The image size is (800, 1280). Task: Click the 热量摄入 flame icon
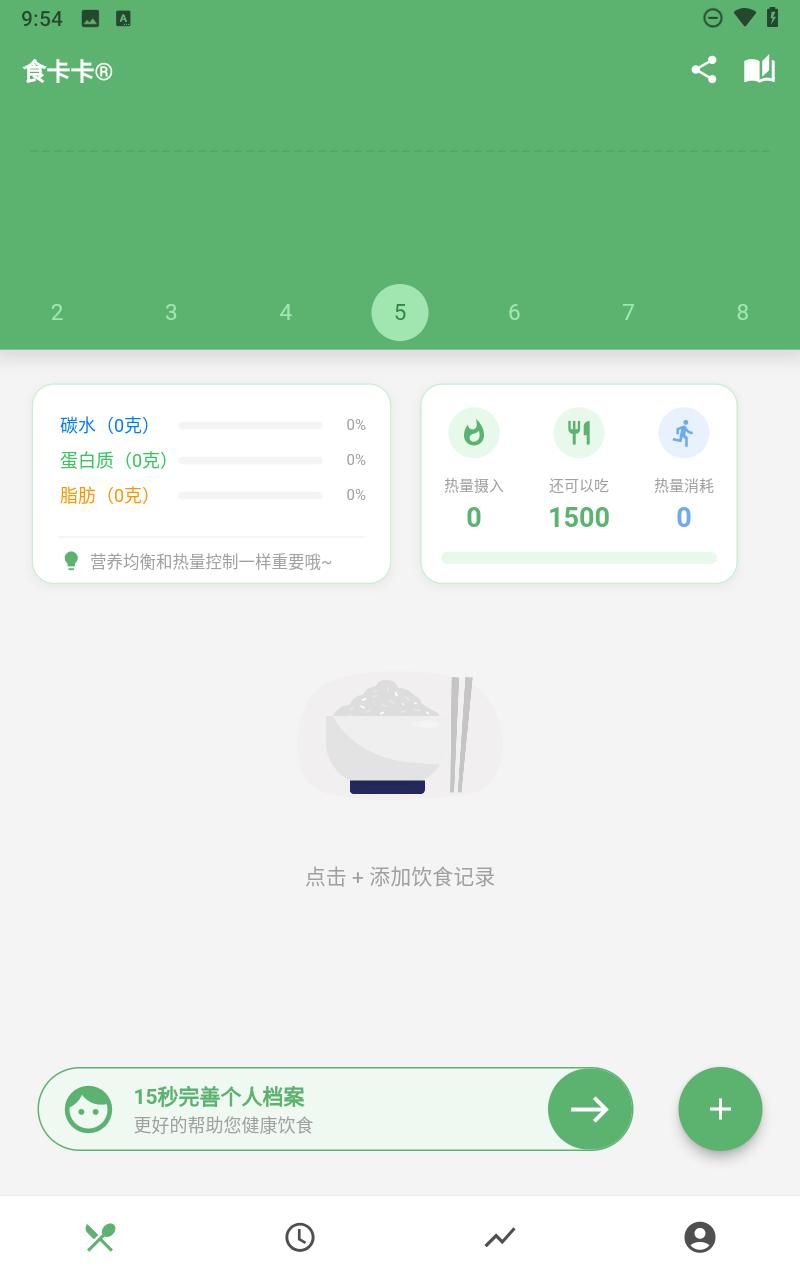pyautogui.click(x=474, y=432)
